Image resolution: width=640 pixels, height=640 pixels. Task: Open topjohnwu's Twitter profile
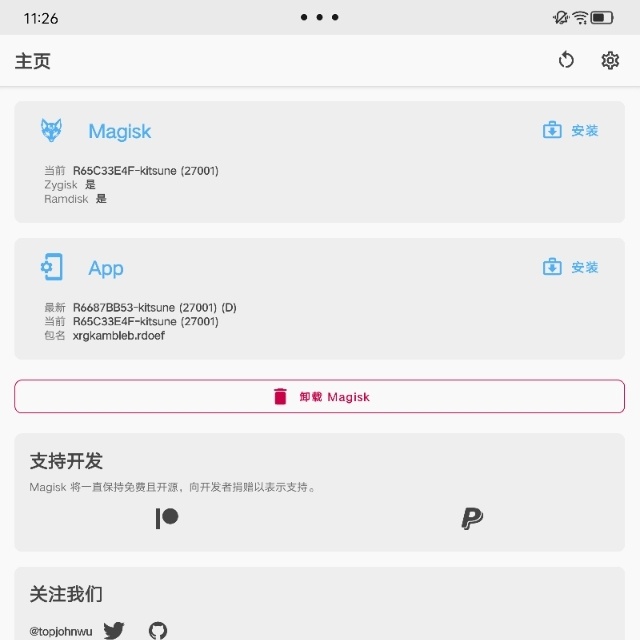click(x=114, y=630)
